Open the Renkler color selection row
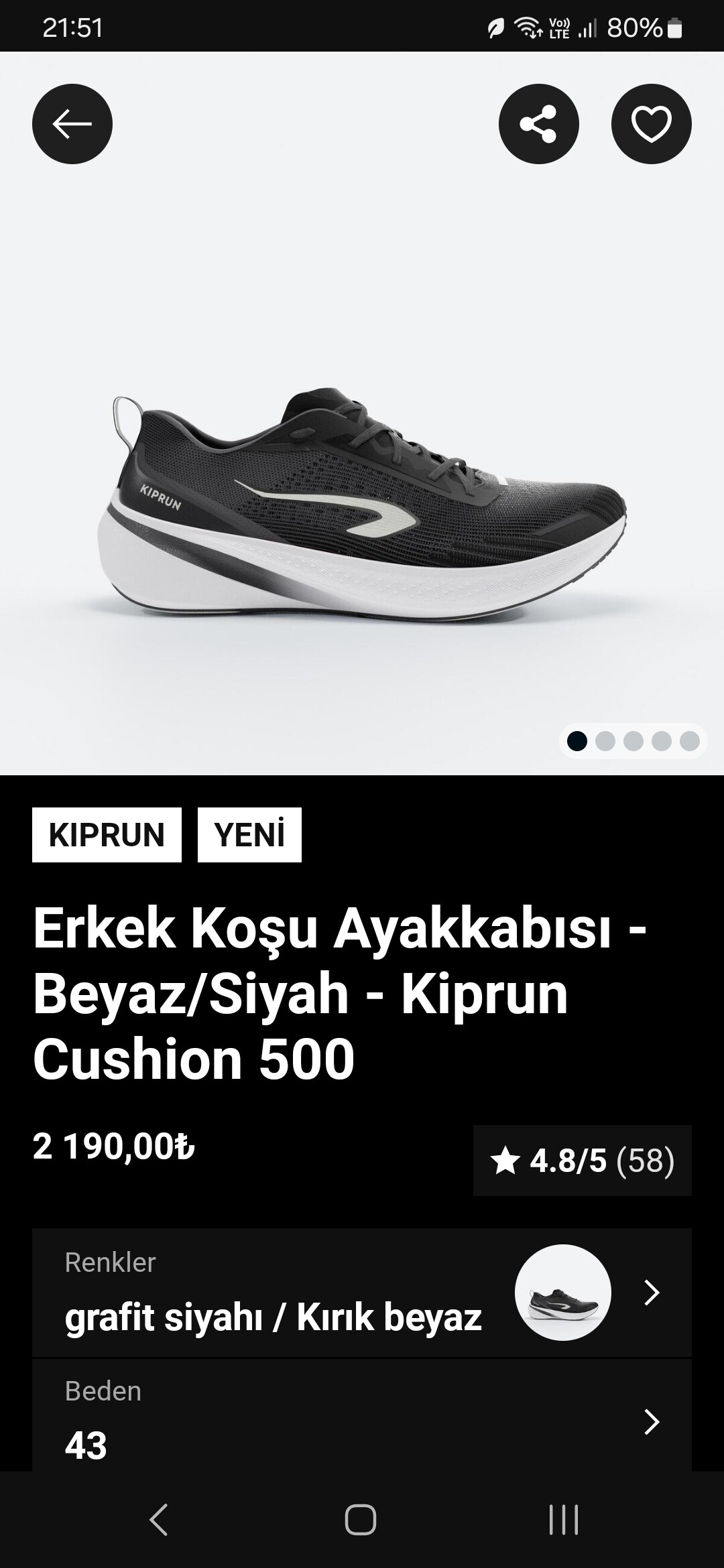This screenshot has height=1568, width=724. (362, 1293)
